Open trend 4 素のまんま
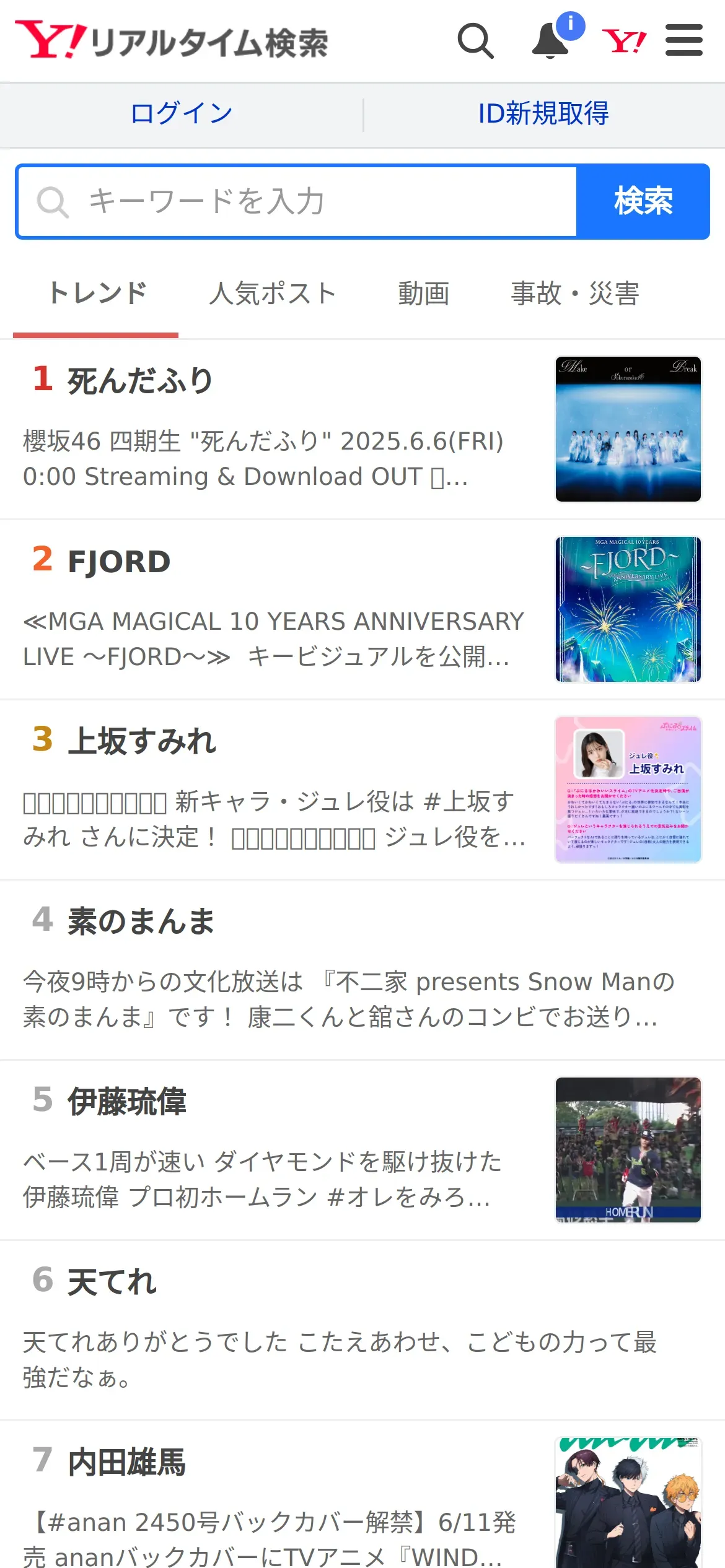 click(141, 921)
